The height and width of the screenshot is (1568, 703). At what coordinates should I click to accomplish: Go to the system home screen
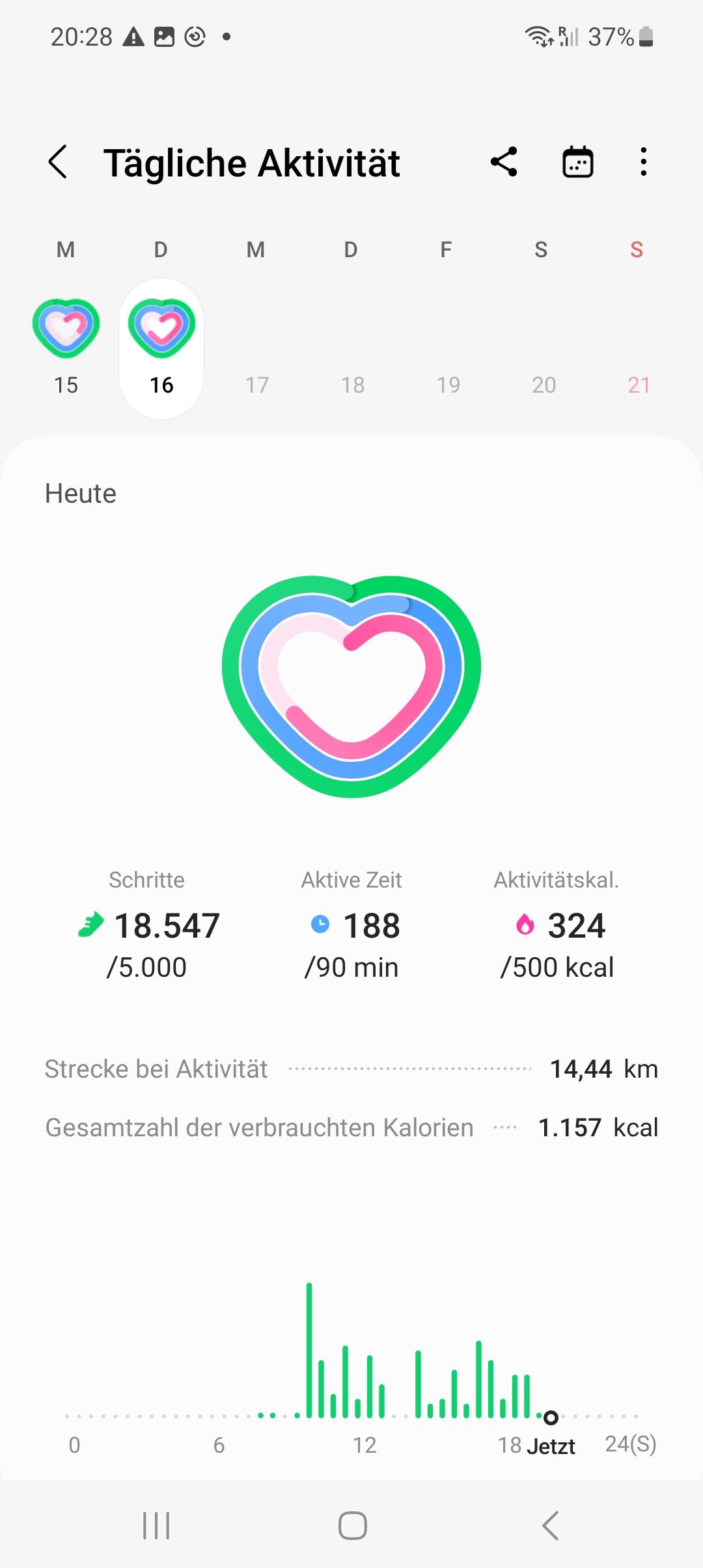(x=352, y=1525)
